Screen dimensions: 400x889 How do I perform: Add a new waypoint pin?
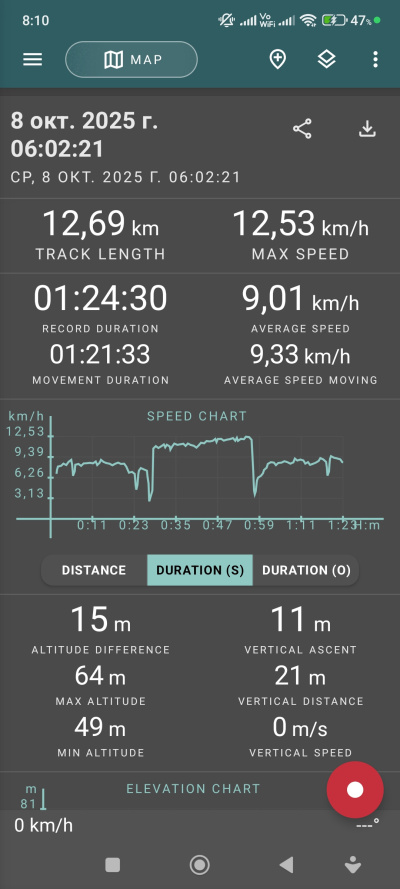tap(277, 60)
